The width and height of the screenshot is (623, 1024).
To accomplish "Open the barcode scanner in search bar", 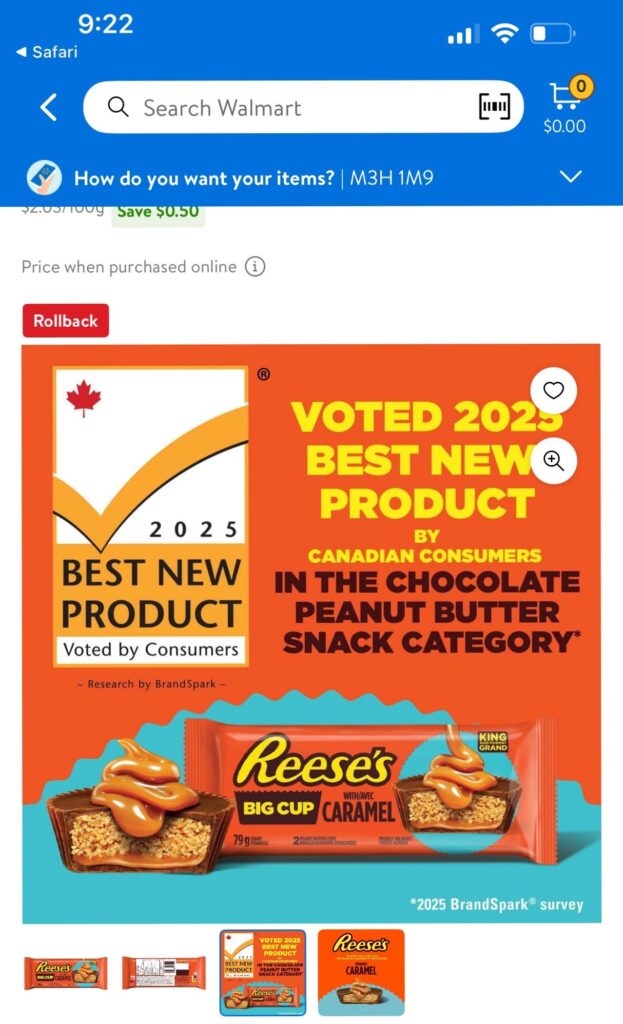I will [x=494, y=106].
